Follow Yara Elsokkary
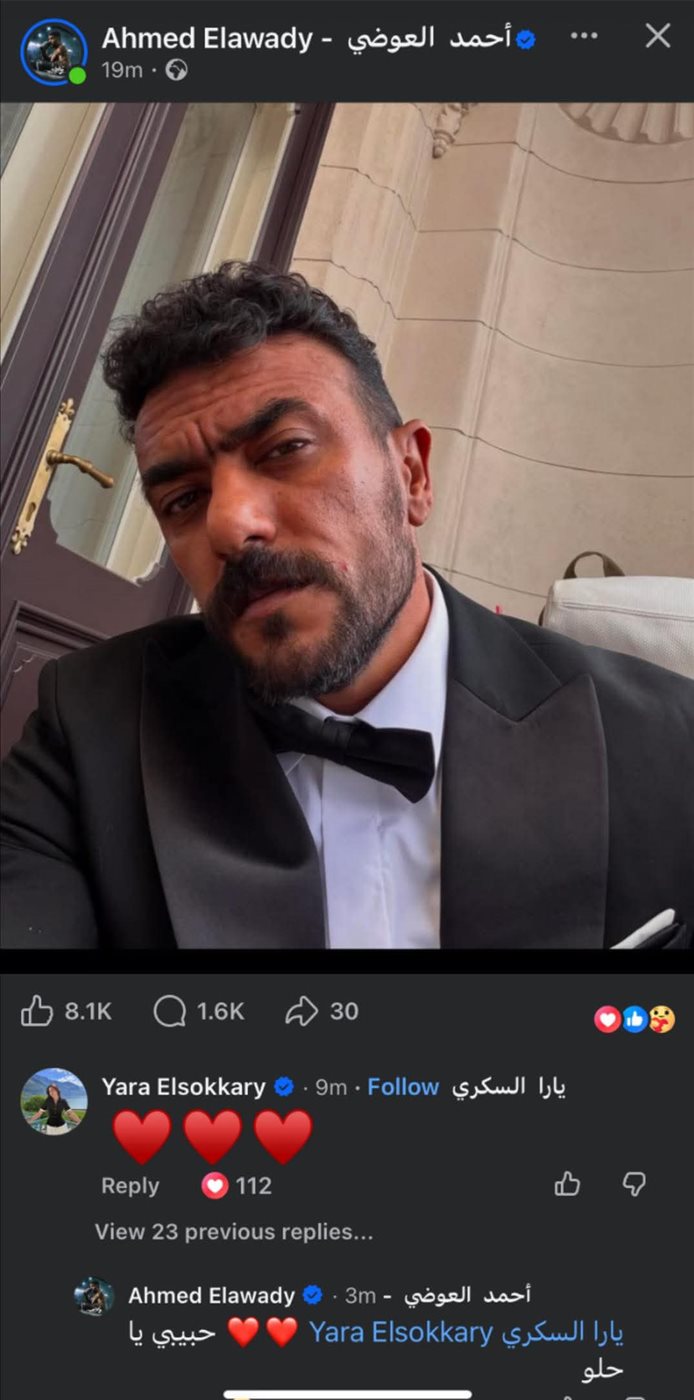694x1400 pixels. (x=403, y=1087)
